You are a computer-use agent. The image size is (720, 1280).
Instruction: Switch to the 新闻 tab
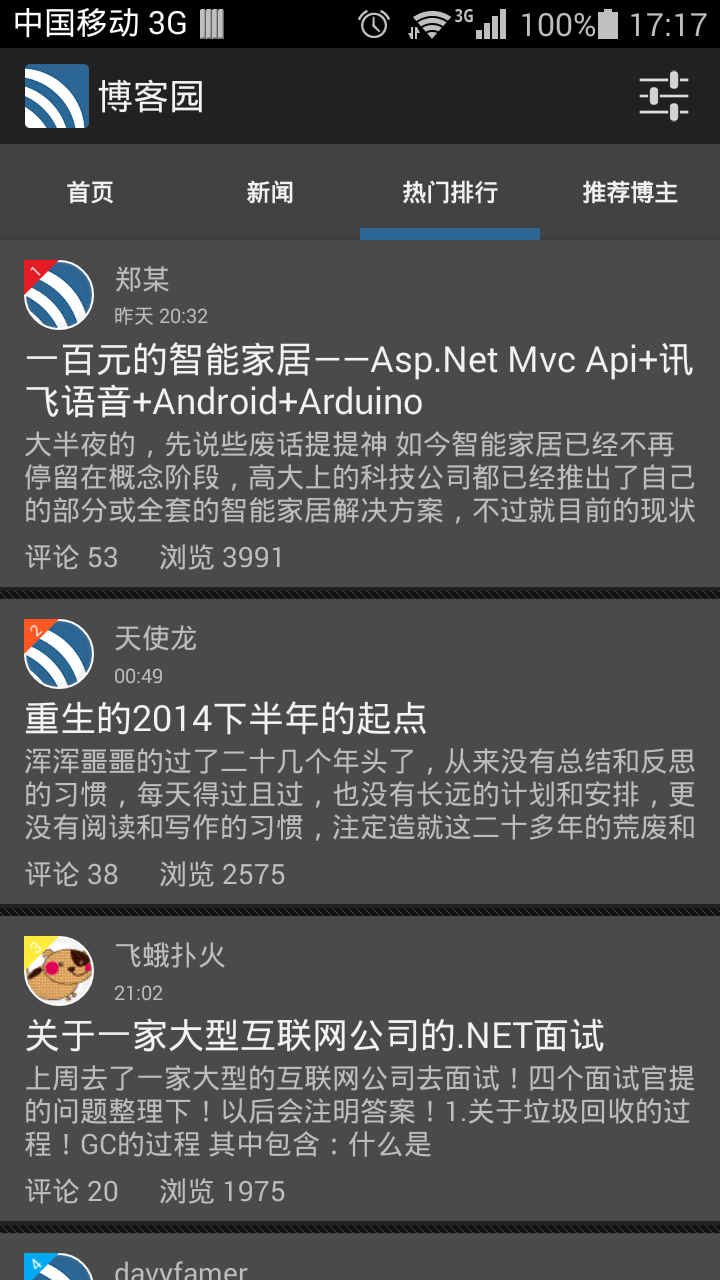(x=270, y=192)
